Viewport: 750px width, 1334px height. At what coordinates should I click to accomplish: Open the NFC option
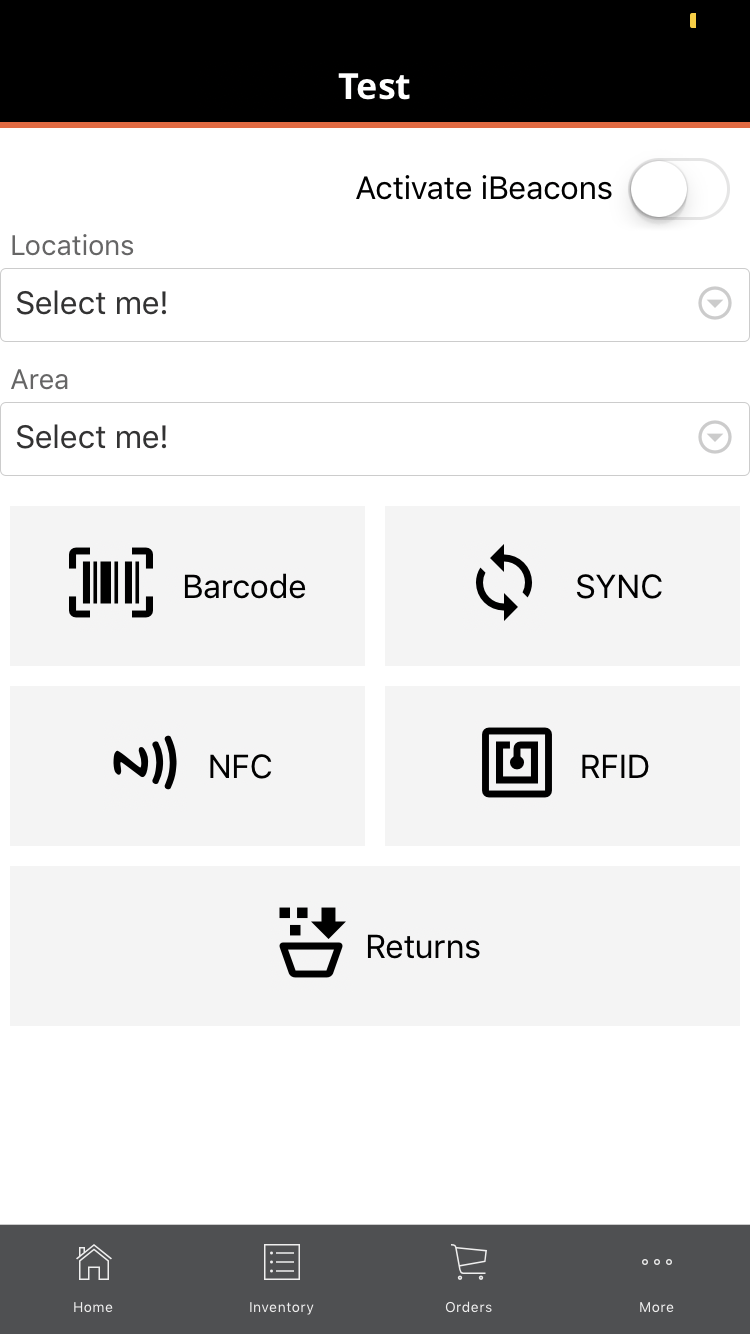point(187,766)
